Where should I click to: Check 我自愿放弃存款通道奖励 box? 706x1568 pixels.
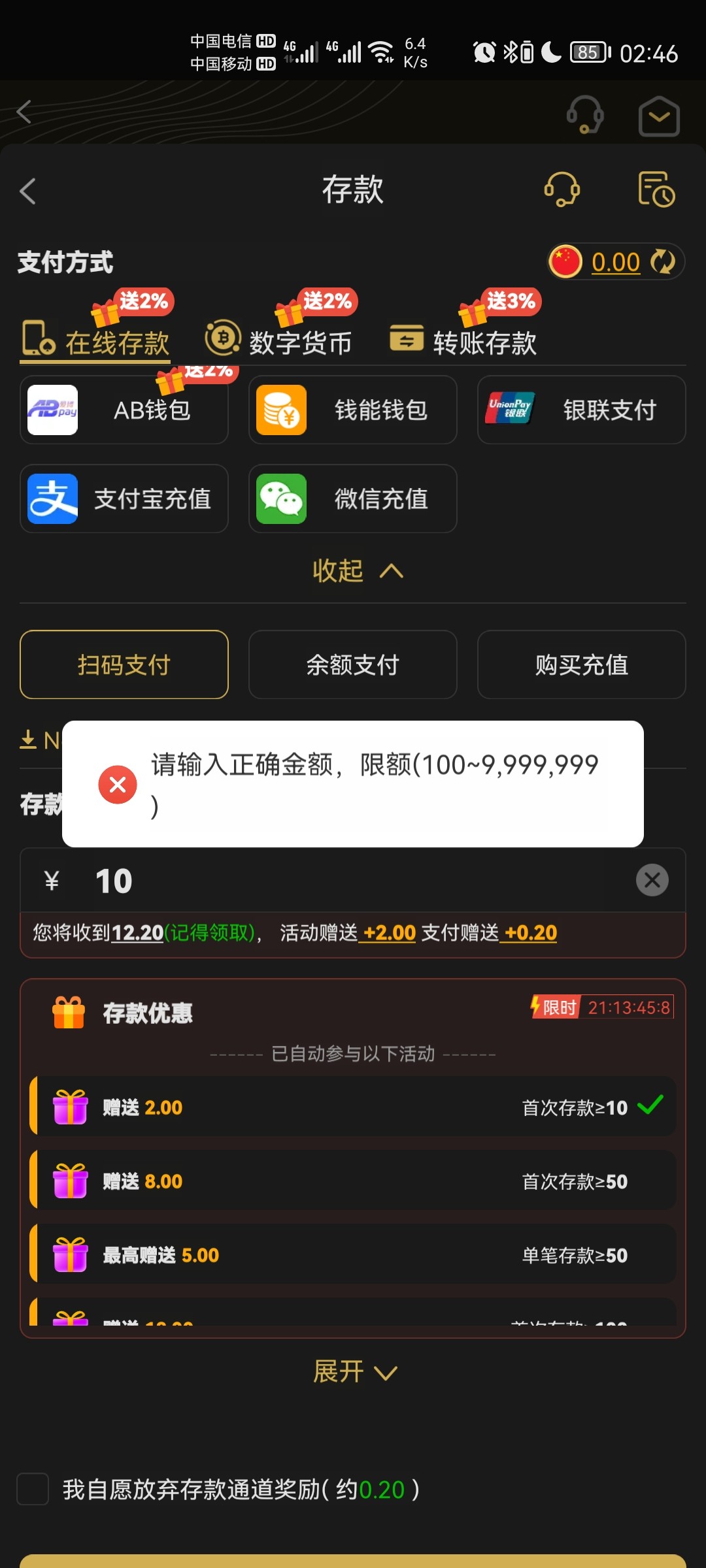pyautogui.click(x=33, y=1489)
